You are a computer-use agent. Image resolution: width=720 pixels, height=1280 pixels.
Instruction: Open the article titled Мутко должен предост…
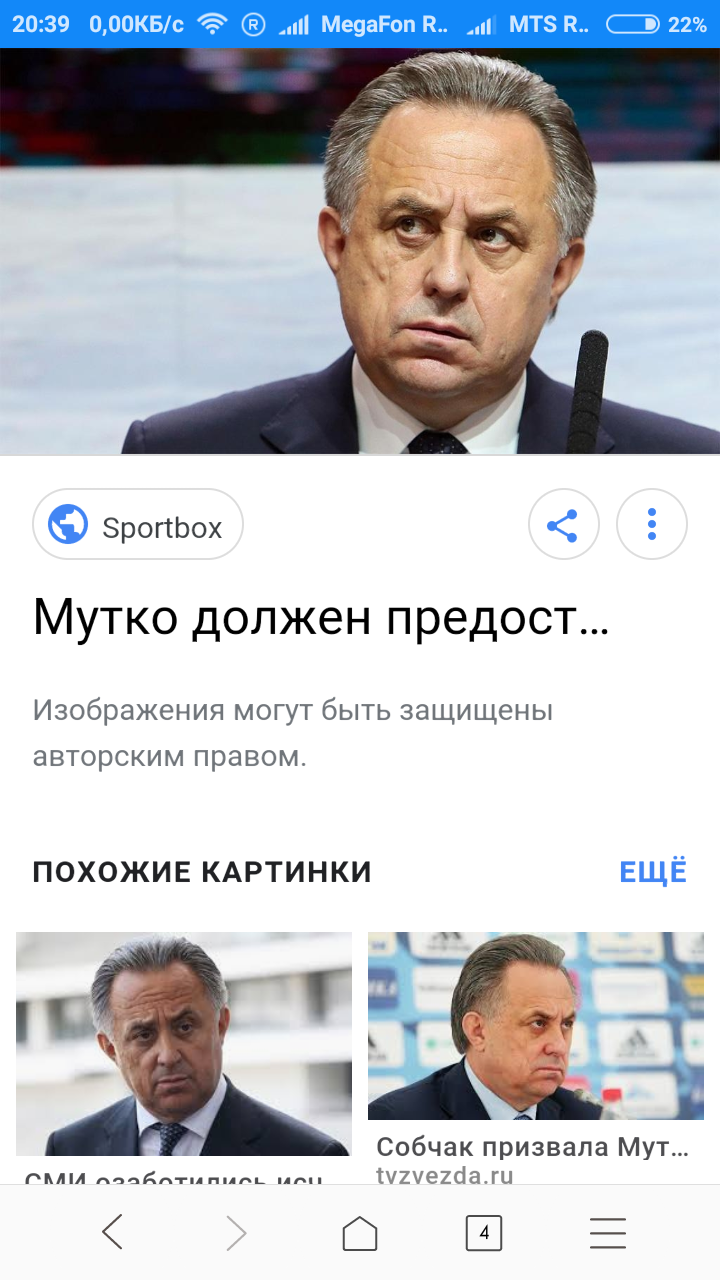coord(321,618)
